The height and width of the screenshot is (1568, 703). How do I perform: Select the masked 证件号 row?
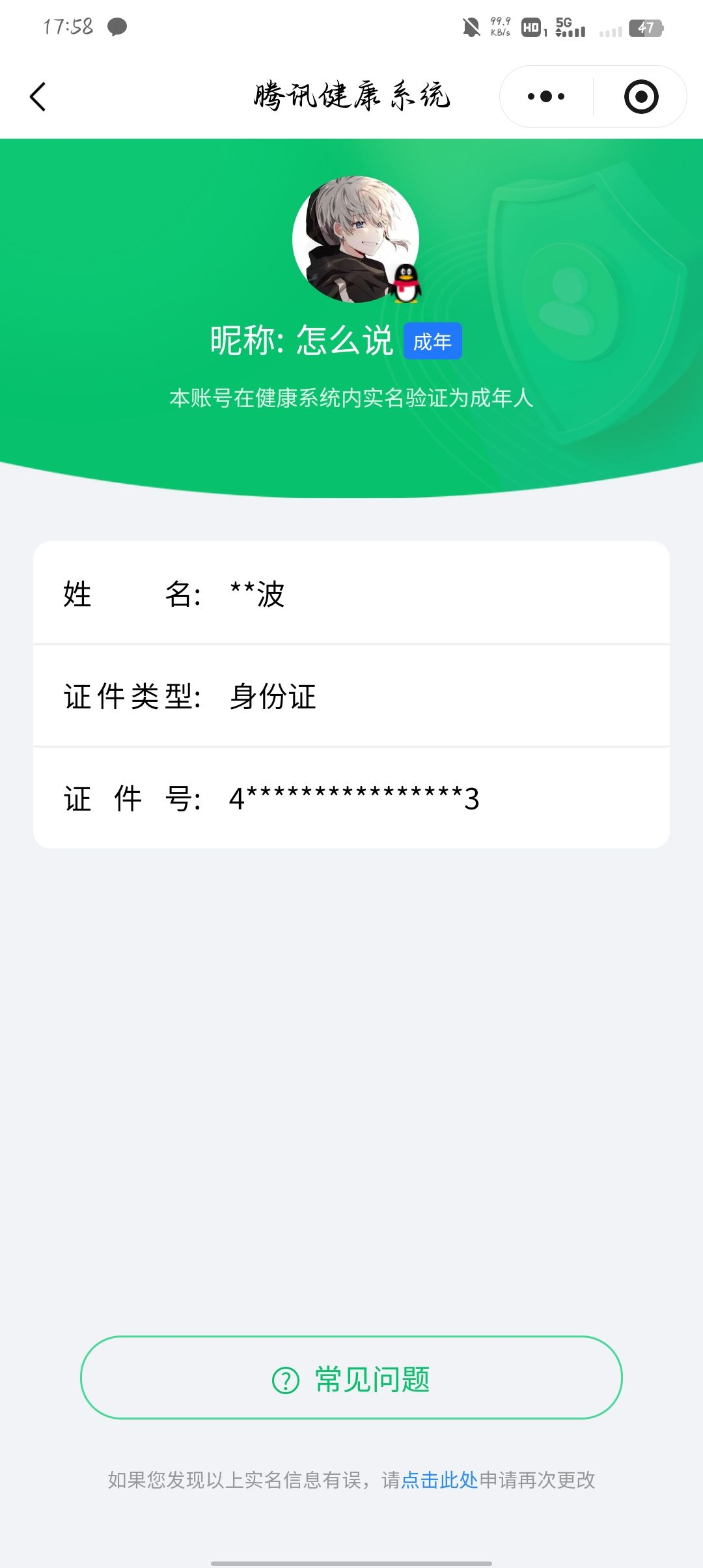point(351,799)
